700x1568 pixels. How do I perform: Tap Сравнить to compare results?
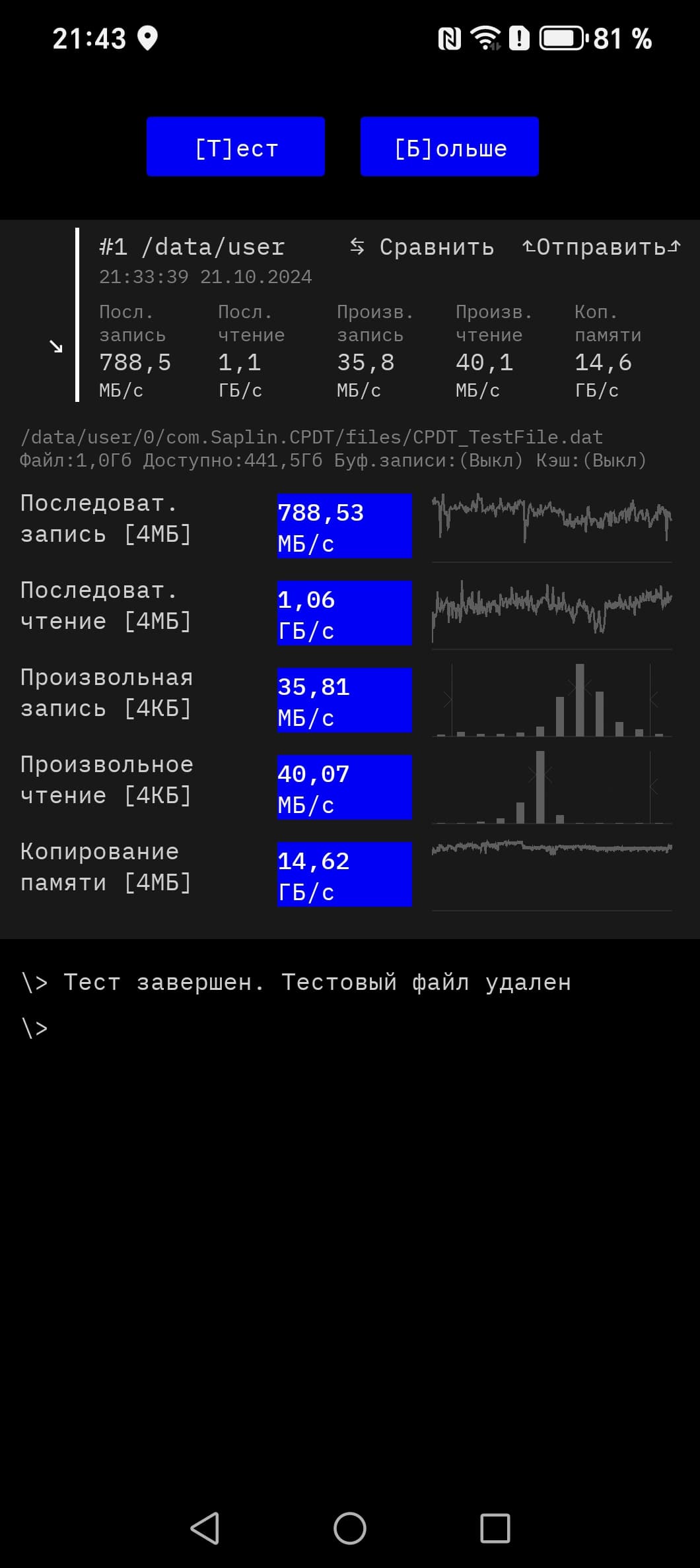coord(423,247)
